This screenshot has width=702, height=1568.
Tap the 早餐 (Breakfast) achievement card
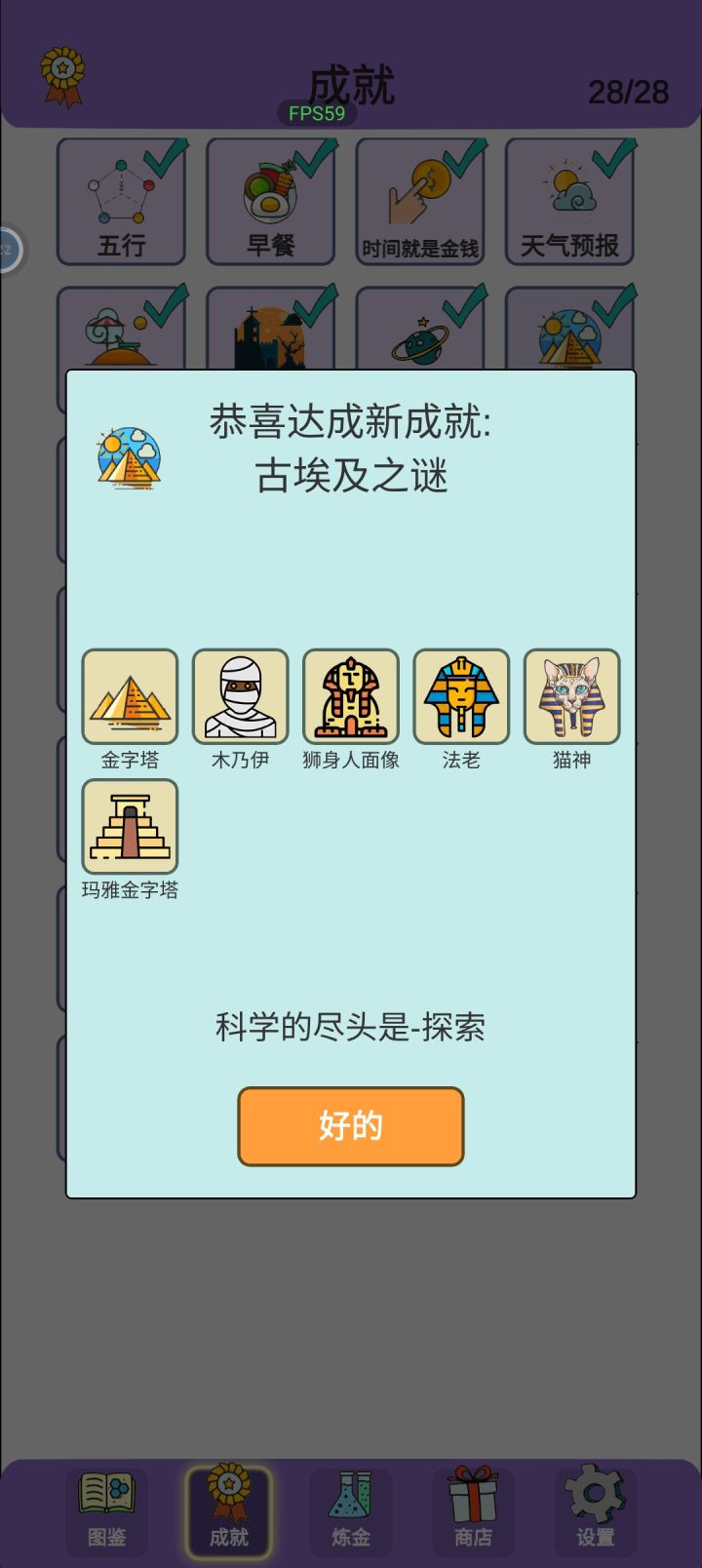click(x=271, y=200)
